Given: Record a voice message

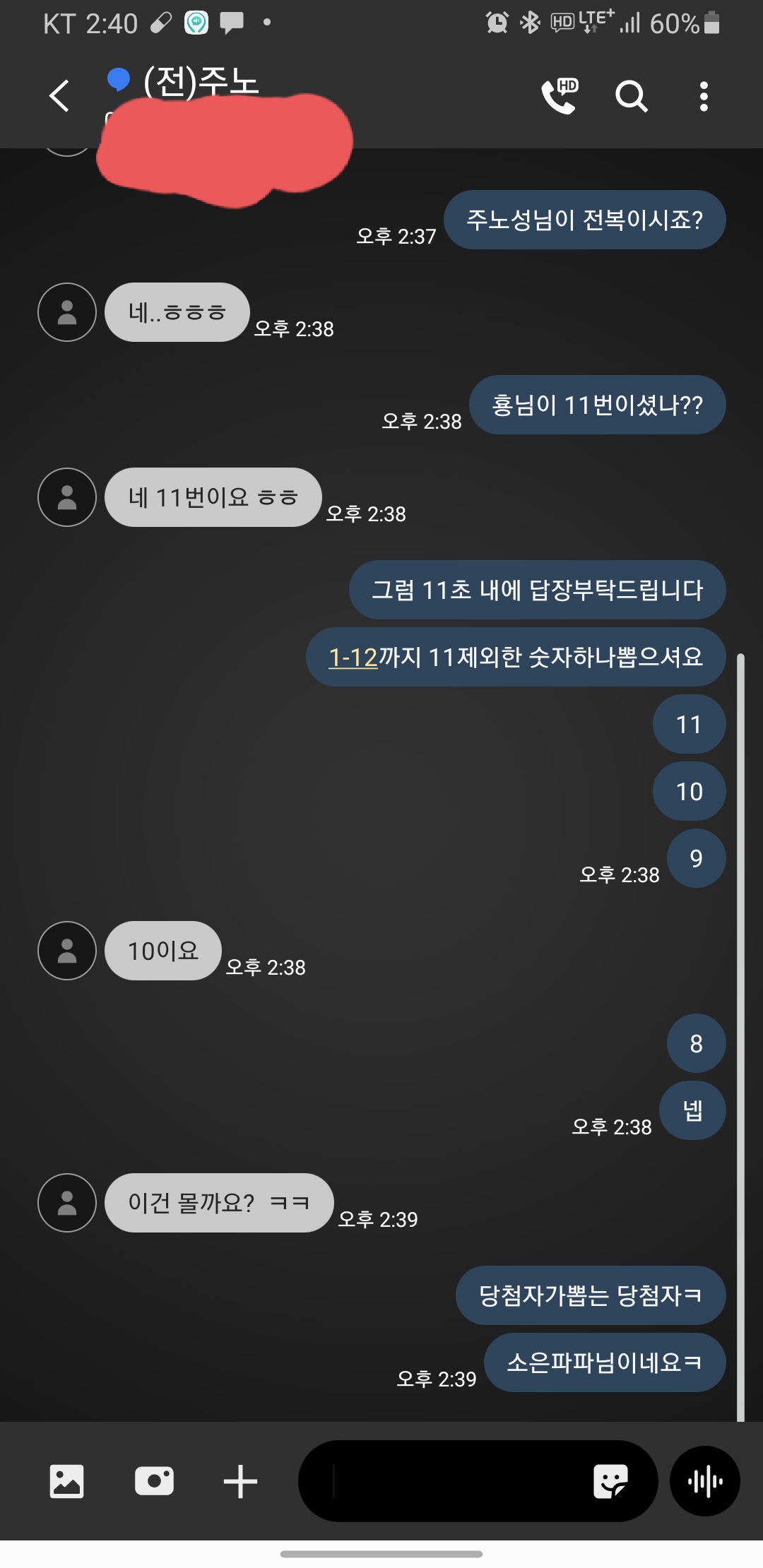Looking at the screenshot, I should (704, 1481).
